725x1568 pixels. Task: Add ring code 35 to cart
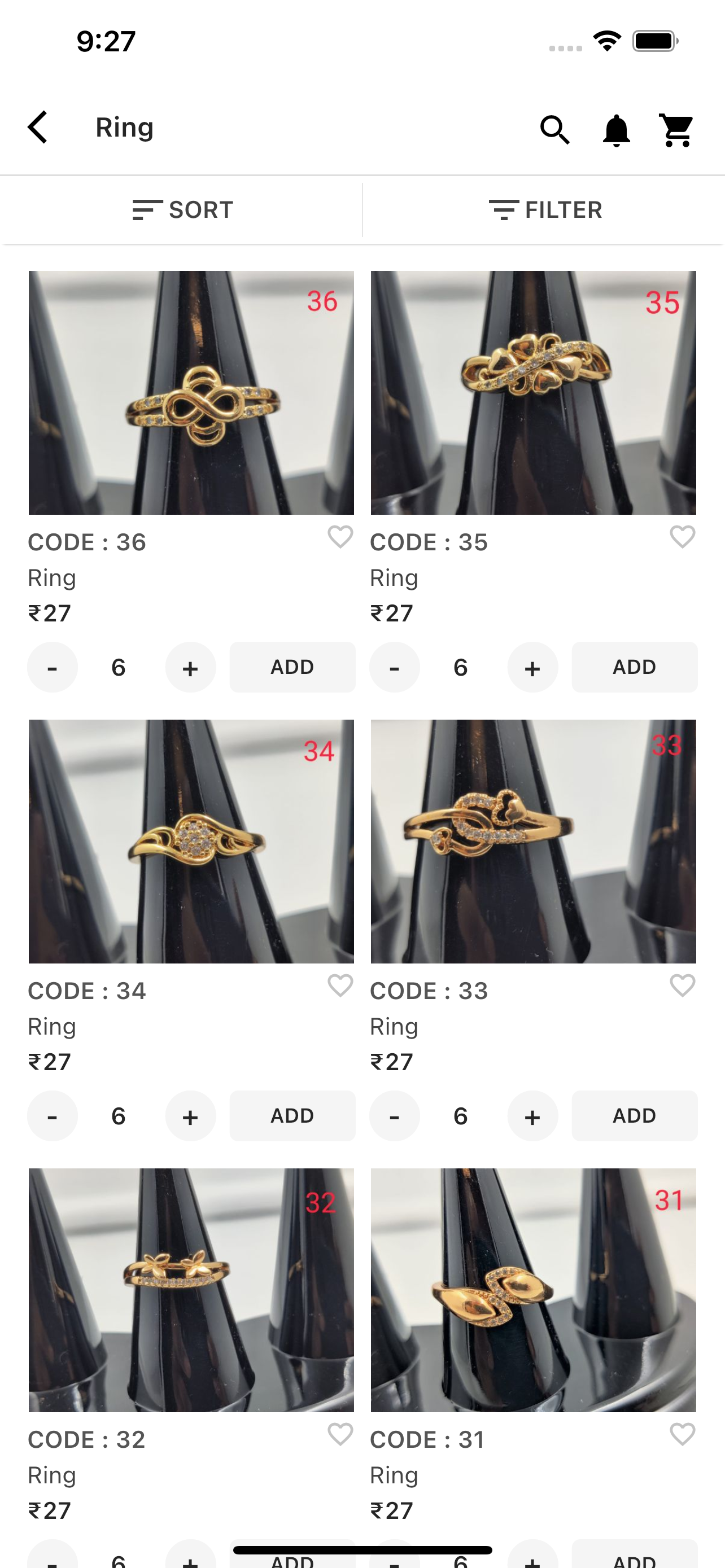coord(634,667)
